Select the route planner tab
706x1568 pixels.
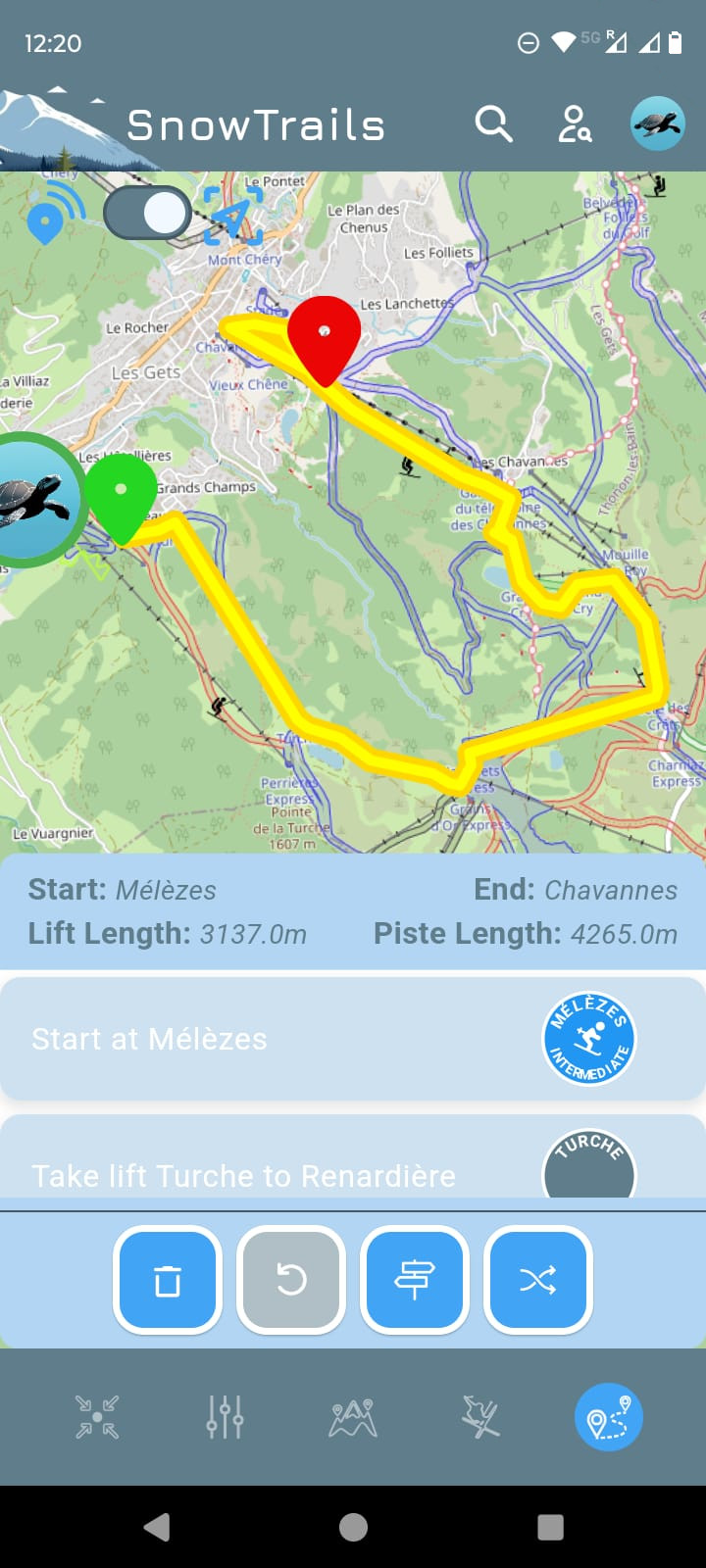(x=608, y=1417)
